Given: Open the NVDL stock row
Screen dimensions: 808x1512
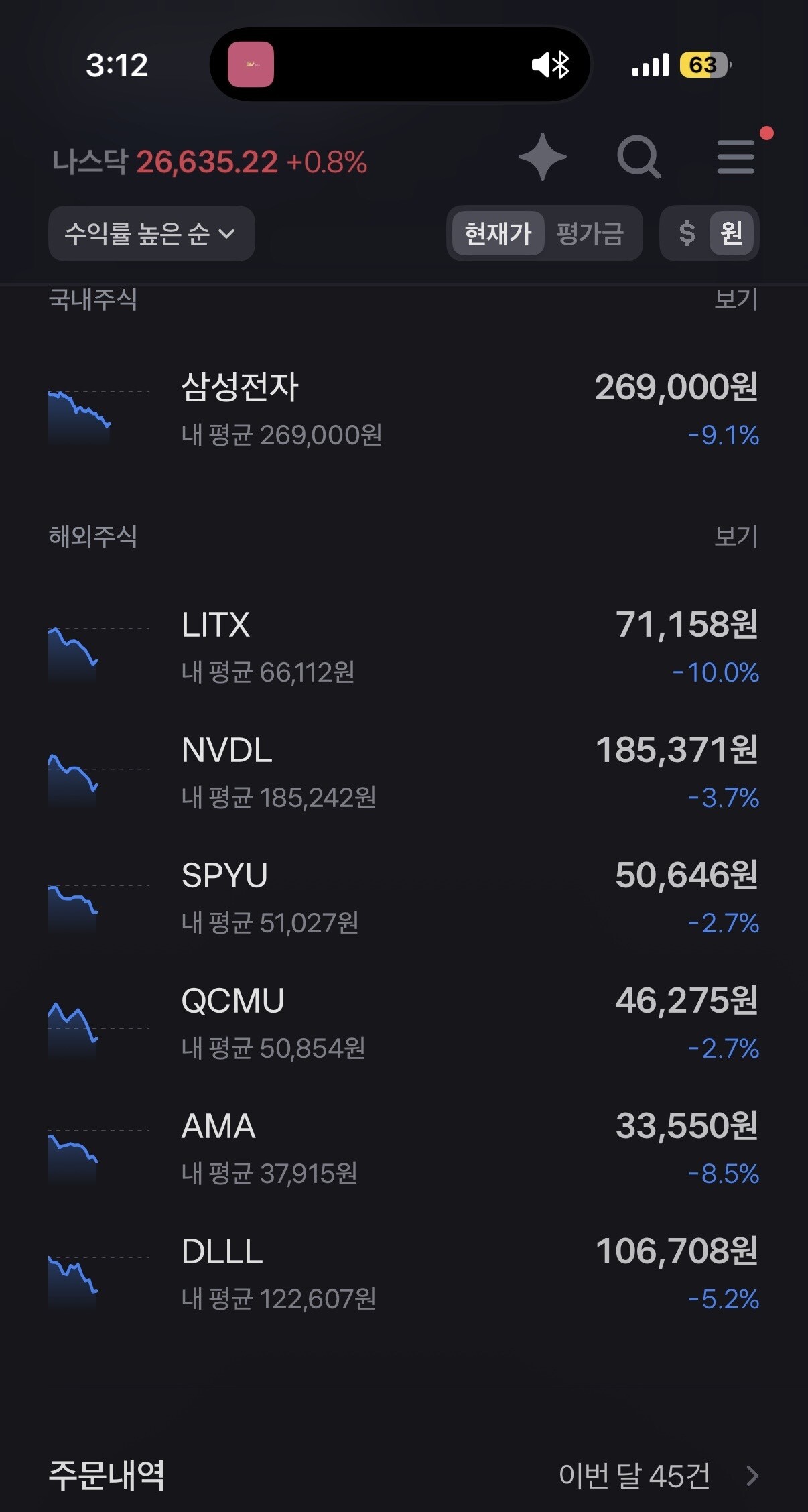Looking at the screenshot, I should coord(404,773).
